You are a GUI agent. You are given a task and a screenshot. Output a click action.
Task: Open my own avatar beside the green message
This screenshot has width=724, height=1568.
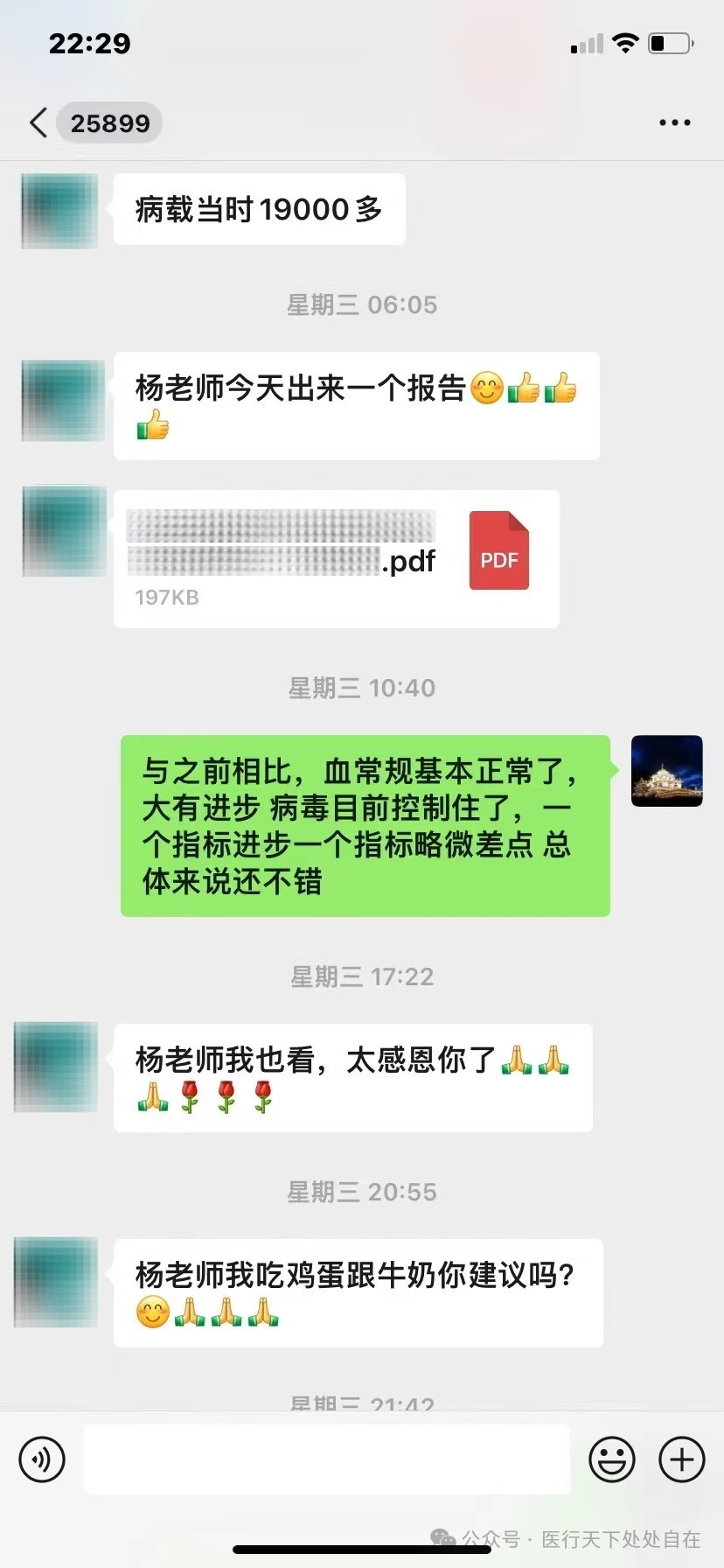[666, 771]
